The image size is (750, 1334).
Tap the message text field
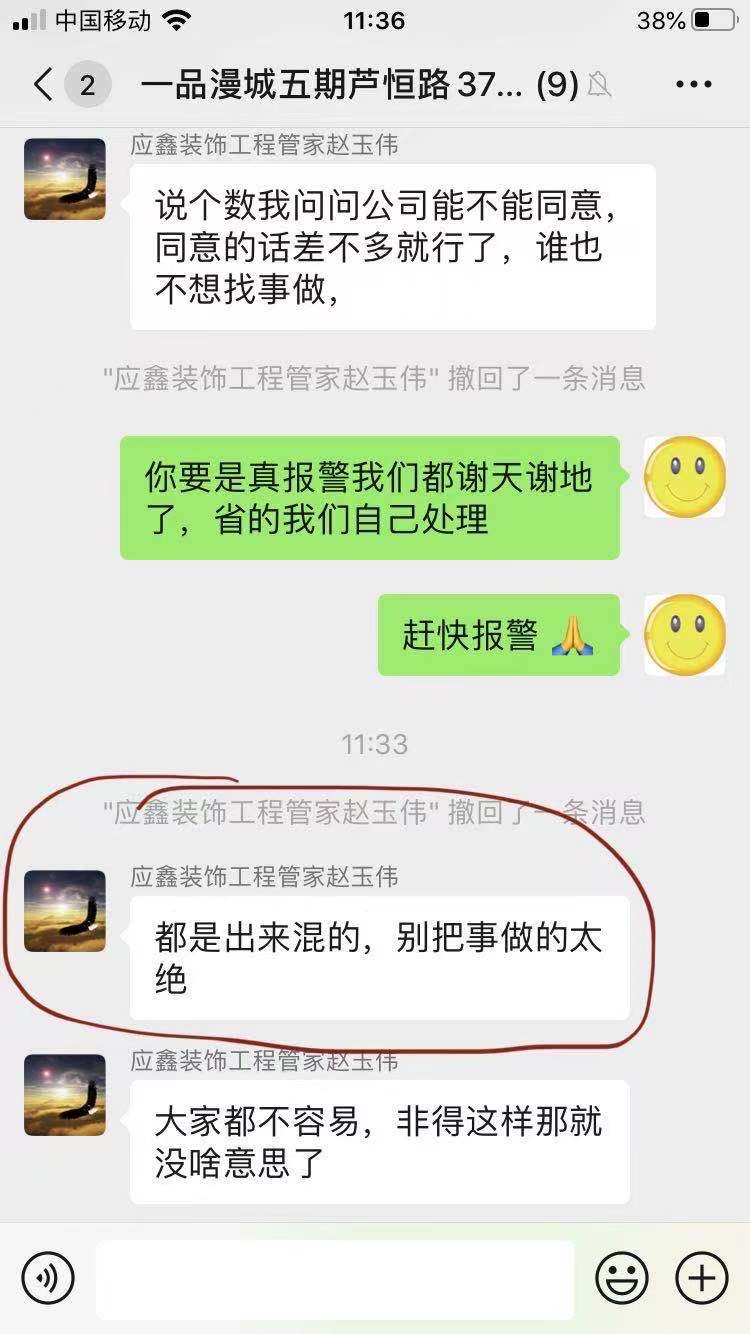tap(335, 1277)
